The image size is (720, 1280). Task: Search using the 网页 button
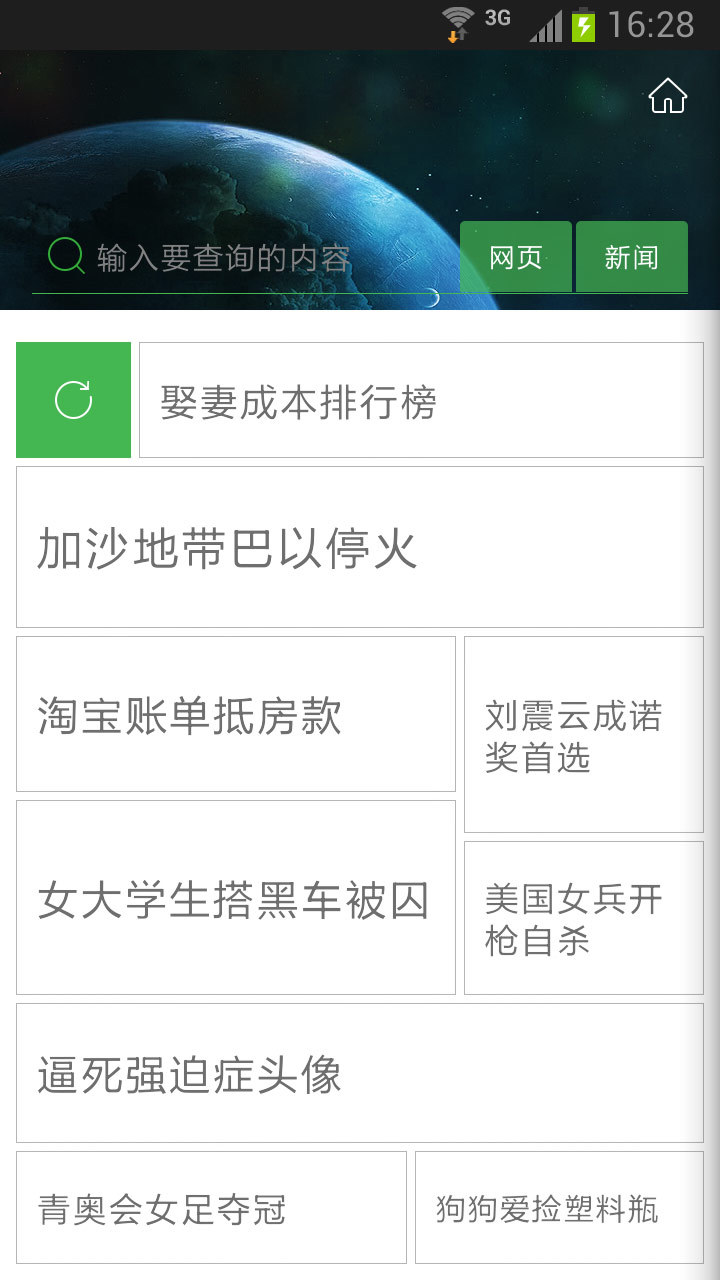click(x=515, y=257)
